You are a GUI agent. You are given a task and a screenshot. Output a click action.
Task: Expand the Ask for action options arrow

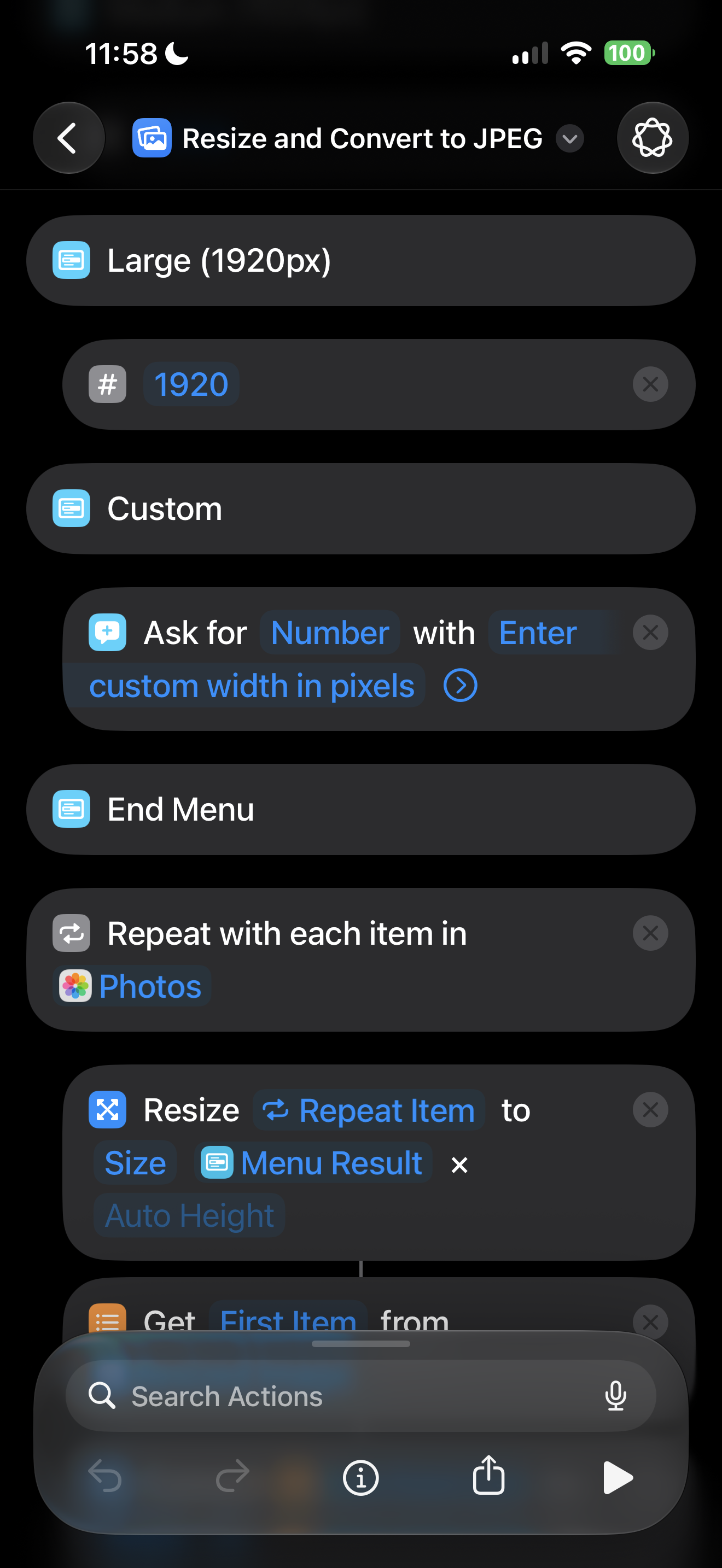coord(460,686)
